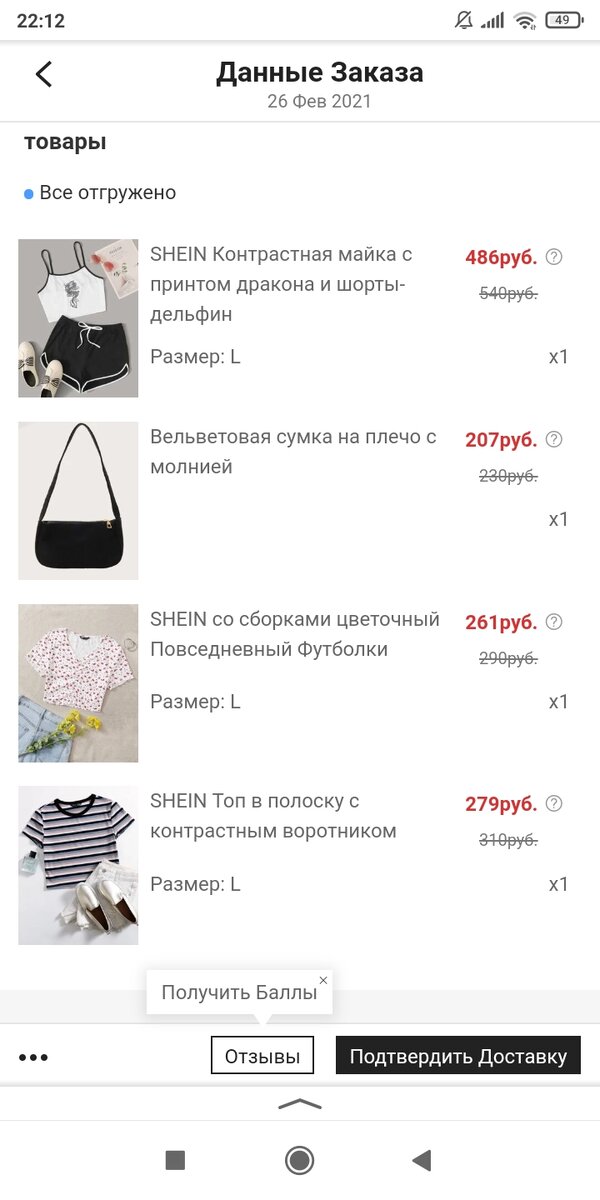Tap the Отзывы button

click(x=262, y=1056)
